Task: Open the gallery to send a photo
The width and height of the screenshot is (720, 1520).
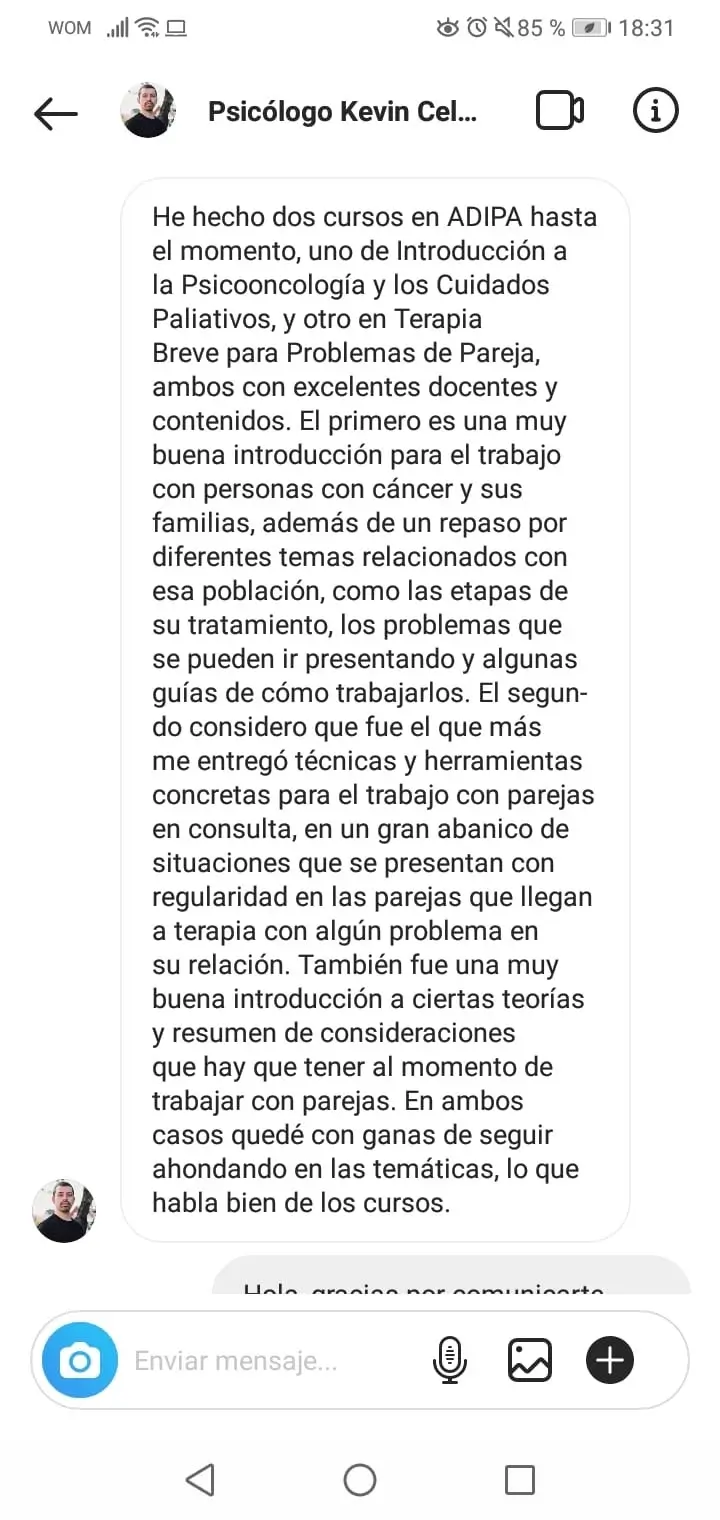Action: [530, 1360]
